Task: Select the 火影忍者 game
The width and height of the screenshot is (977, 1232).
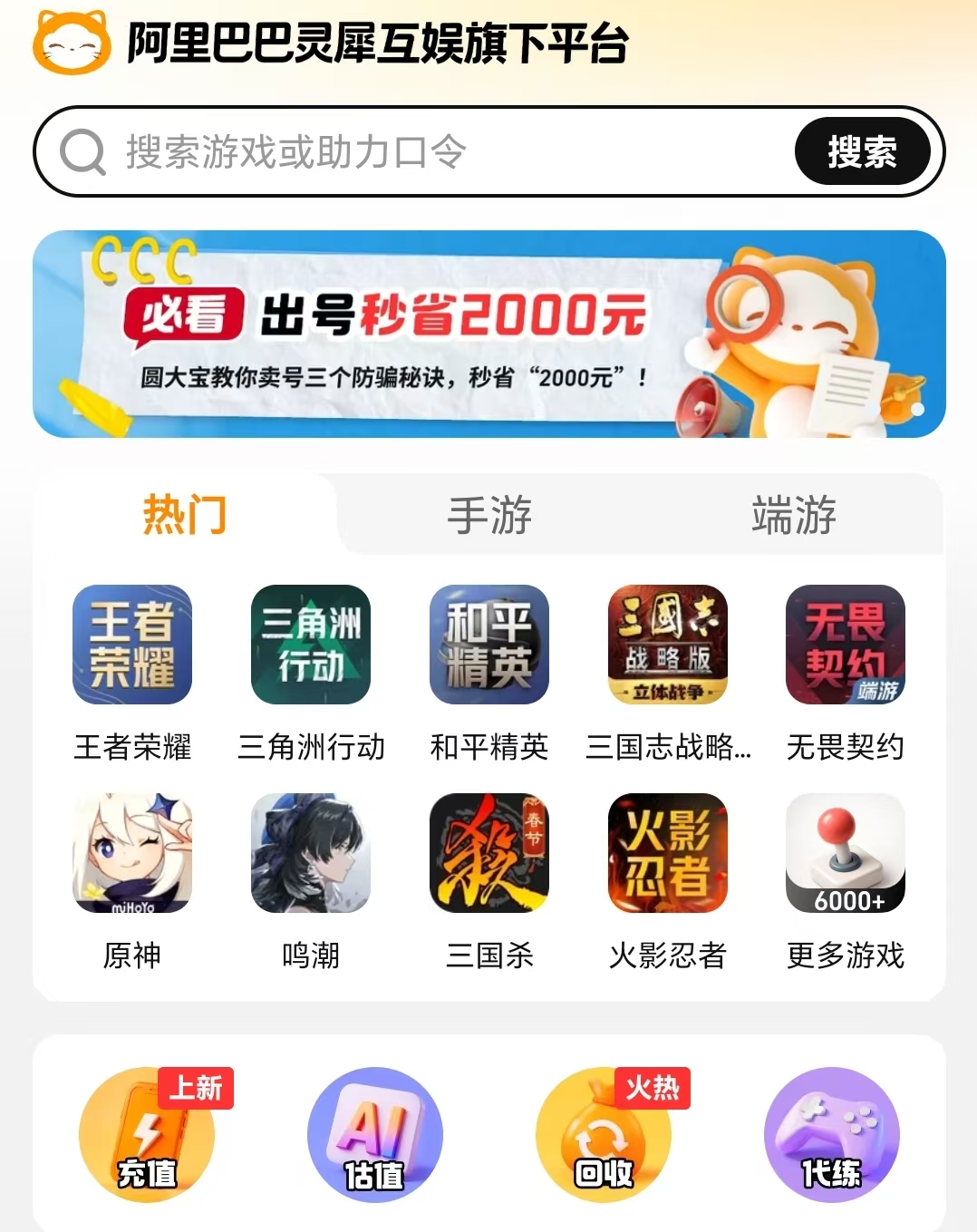Action: coord(668,853)
